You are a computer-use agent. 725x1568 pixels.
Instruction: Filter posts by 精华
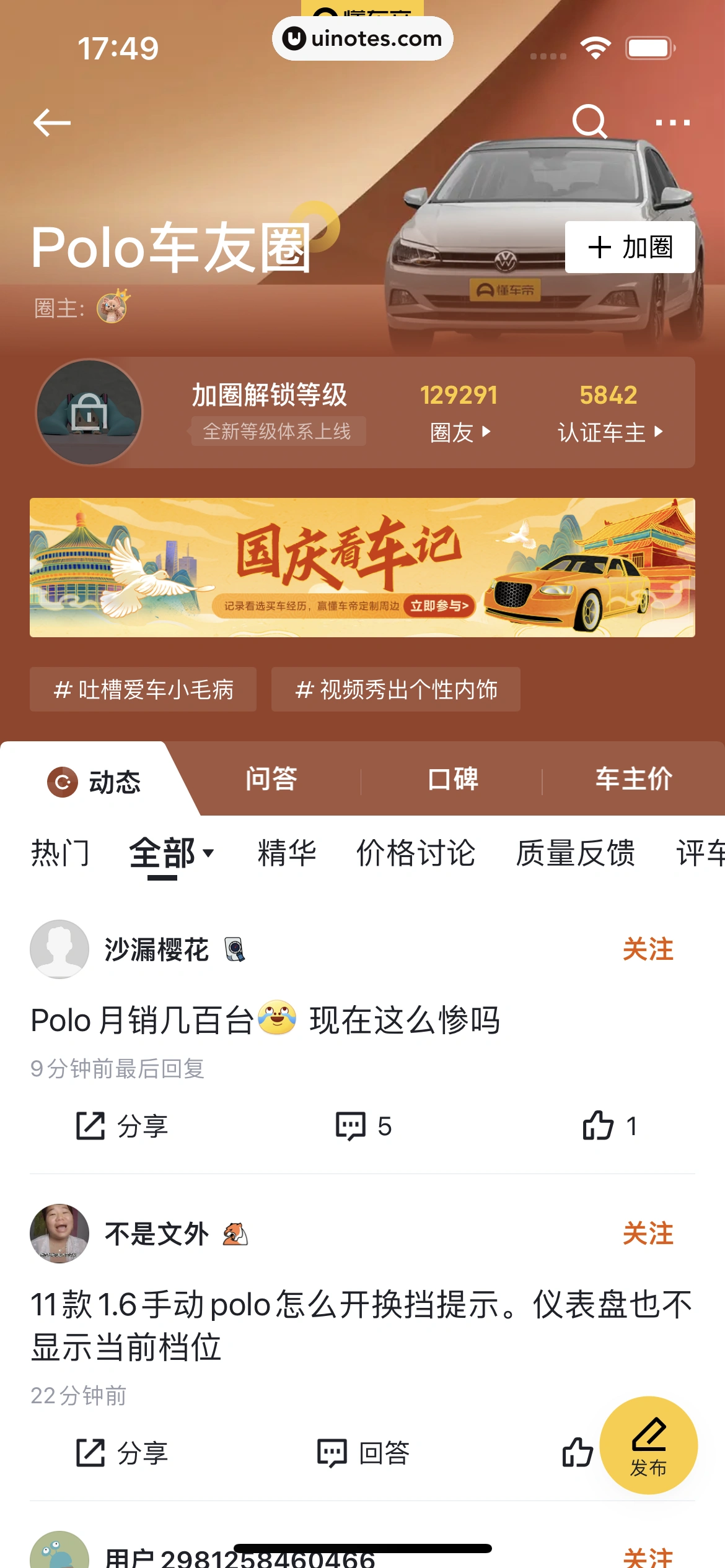(x=287, y=853)
